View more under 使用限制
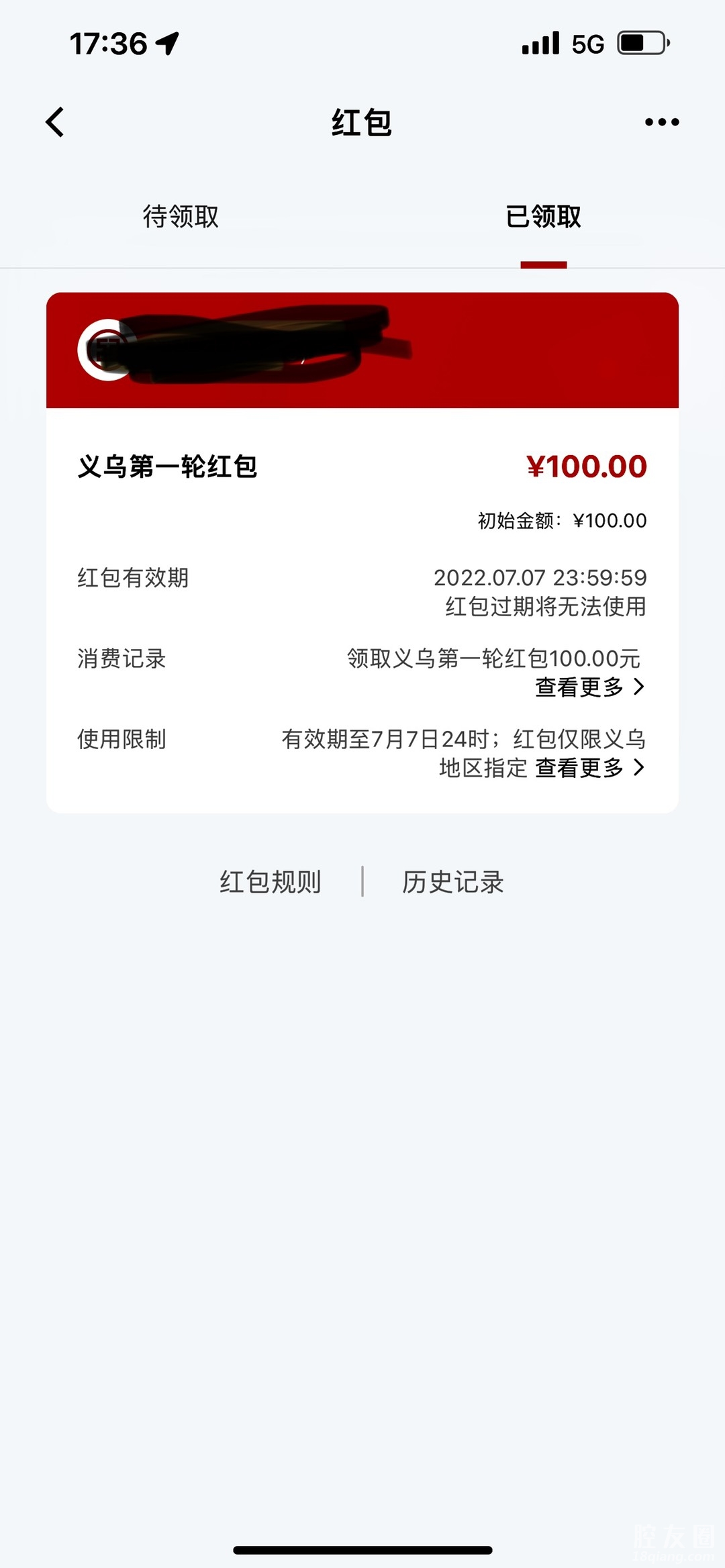This screenshot has width=725, height=1568. tap(589, 768)
